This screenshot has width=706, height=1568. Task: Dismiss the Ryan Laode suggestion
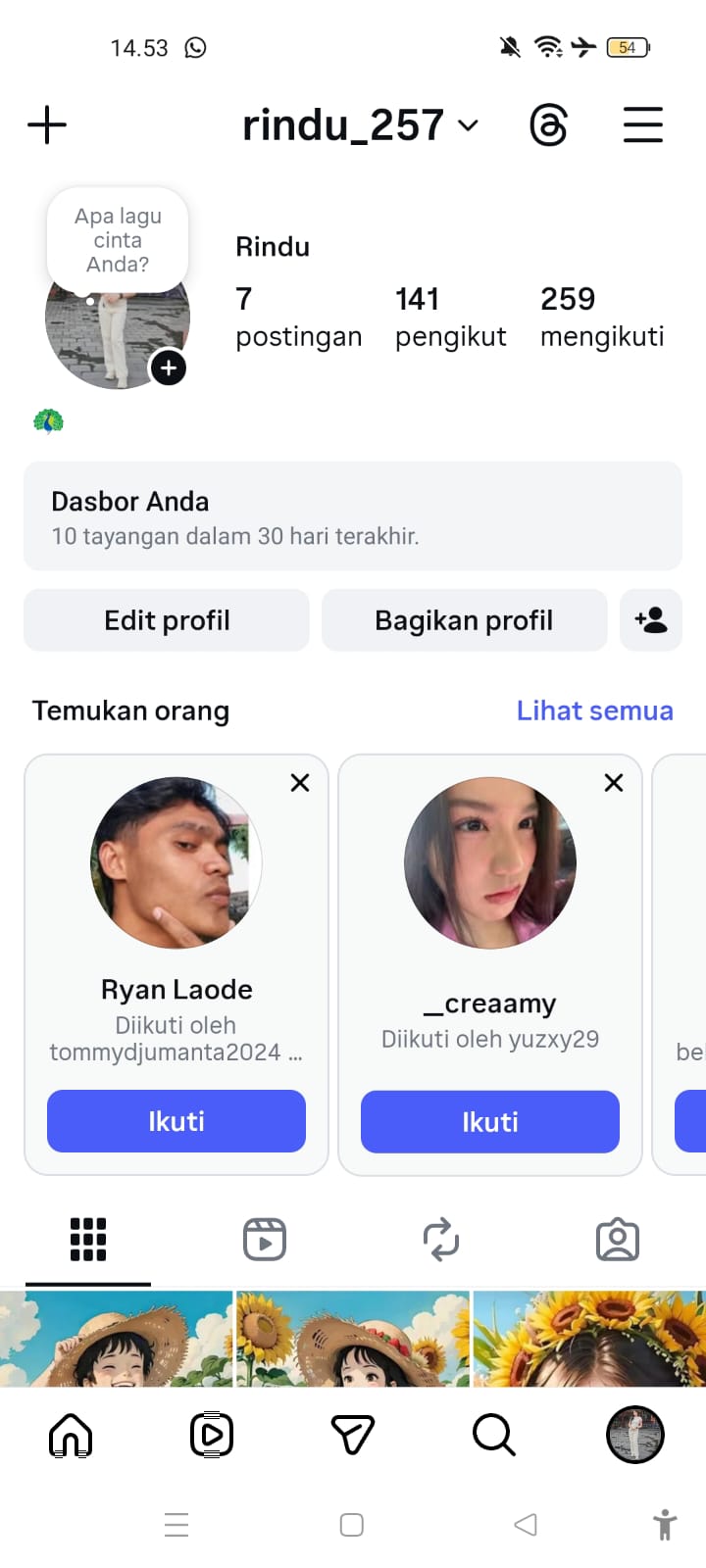click(300, 782)
